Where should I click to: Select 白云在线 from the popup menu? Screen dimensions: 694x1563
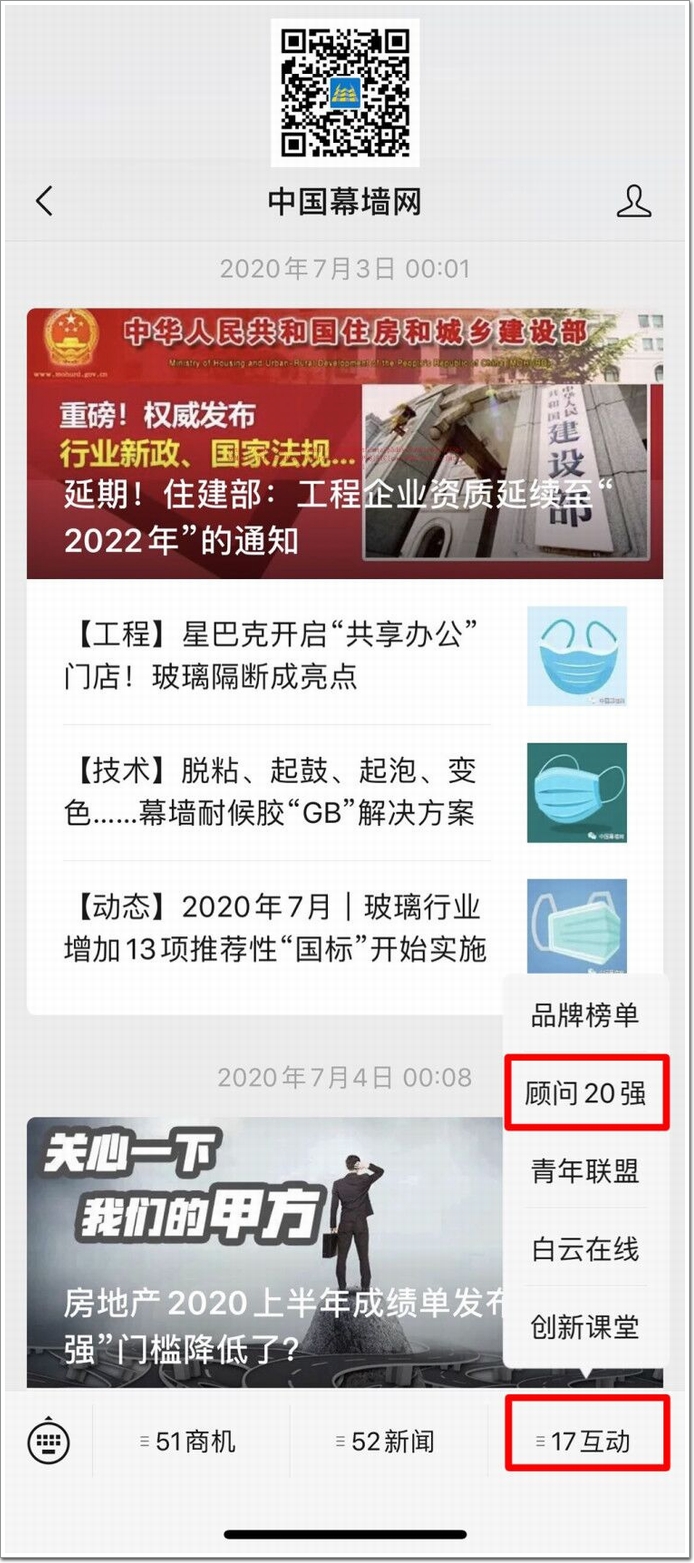(585, 1249)
